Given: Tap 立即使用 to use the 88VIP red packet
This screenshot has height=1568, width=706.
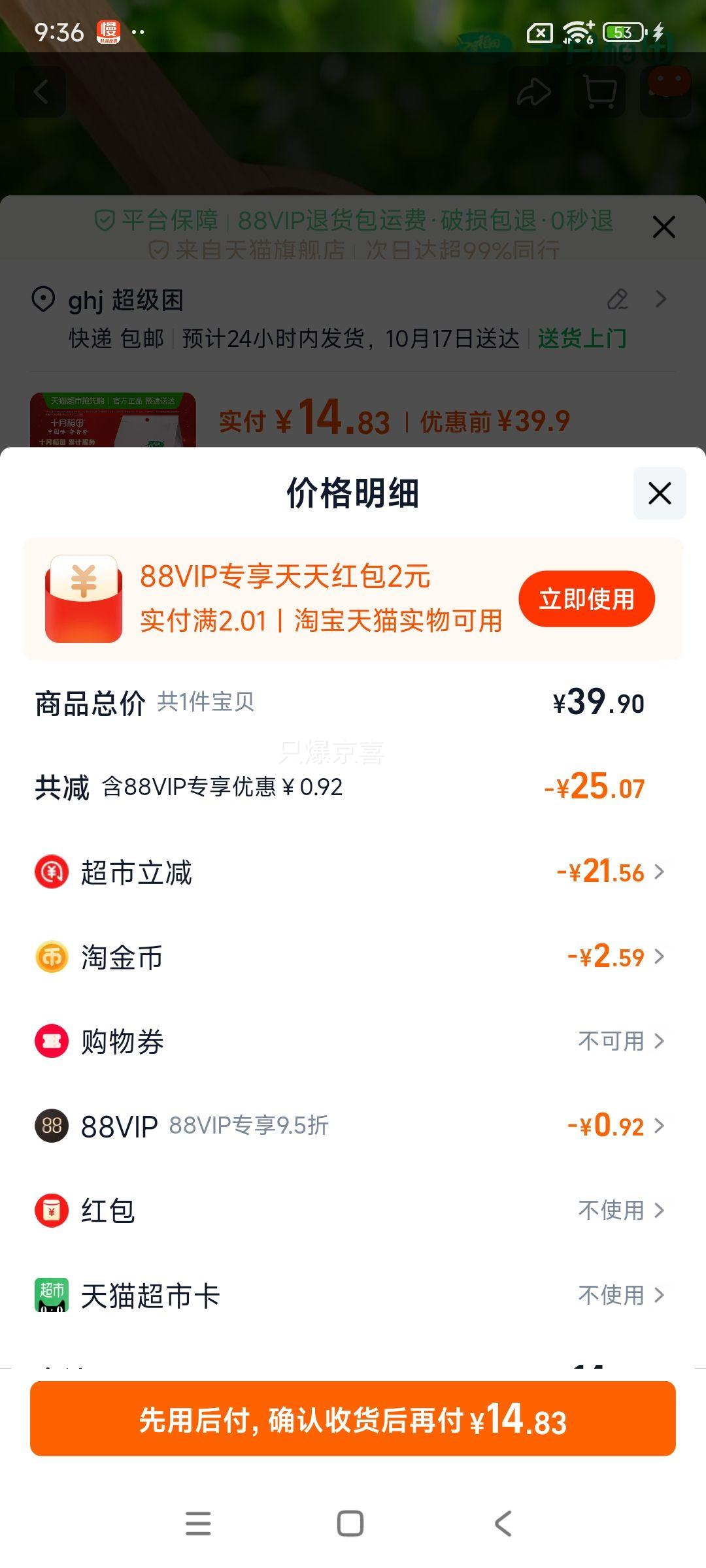Looking at the screenshot, I should pyautogui.click(x=586, y=598).
